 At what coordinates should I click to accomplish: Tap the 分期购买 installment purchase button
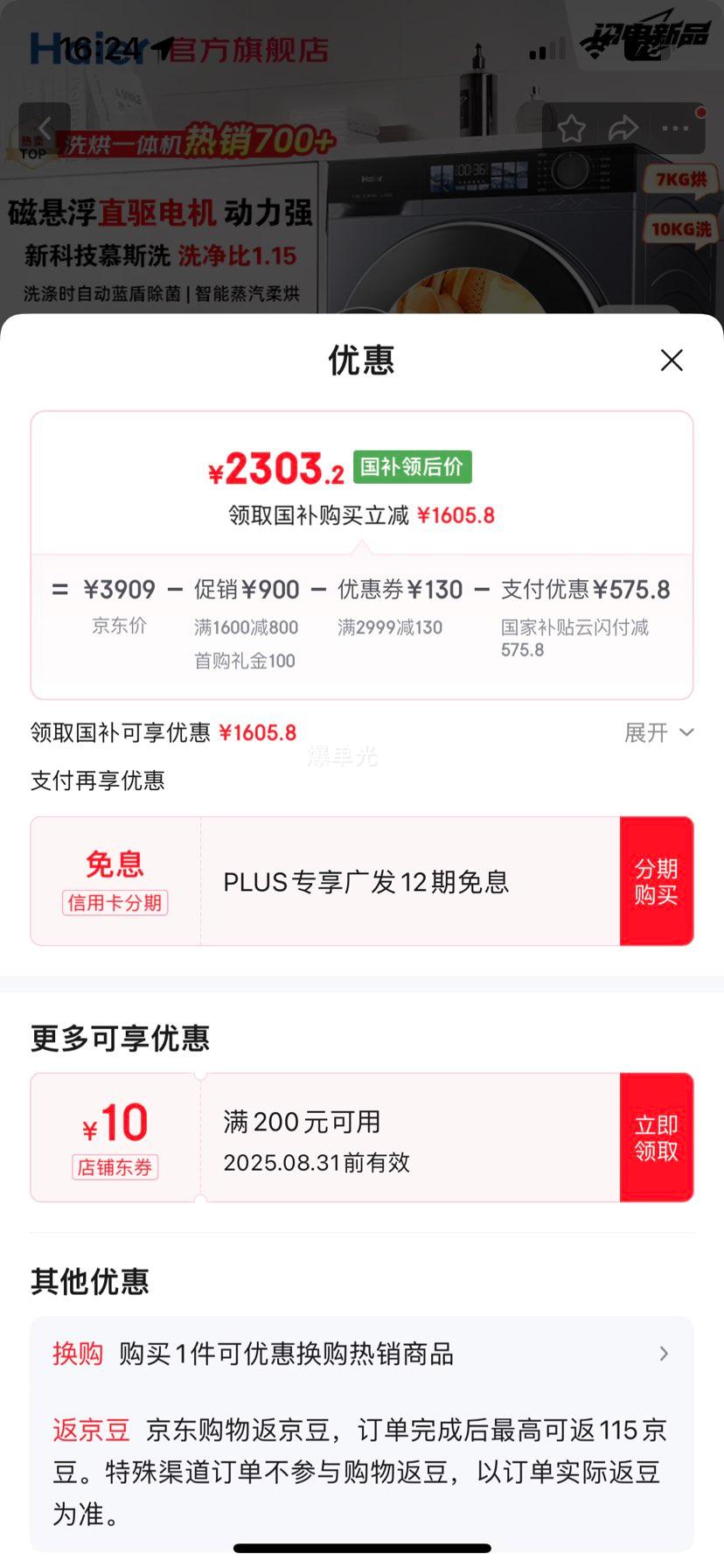(x=657, y=881)
